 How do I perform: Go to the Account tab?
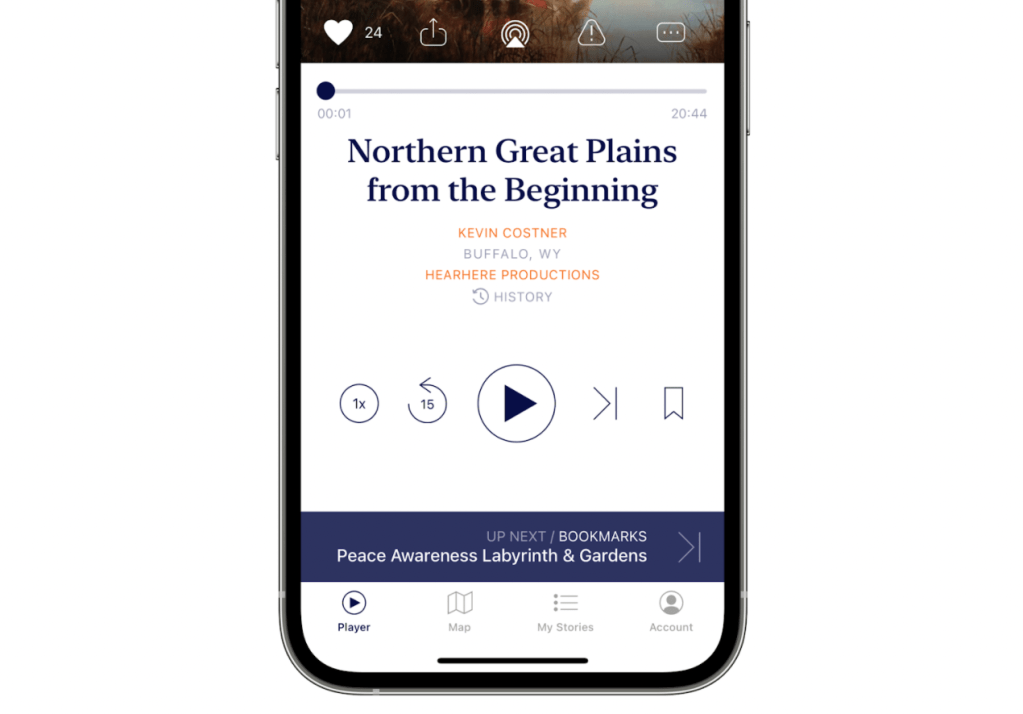pyautogui.click(x=671, y=611)
